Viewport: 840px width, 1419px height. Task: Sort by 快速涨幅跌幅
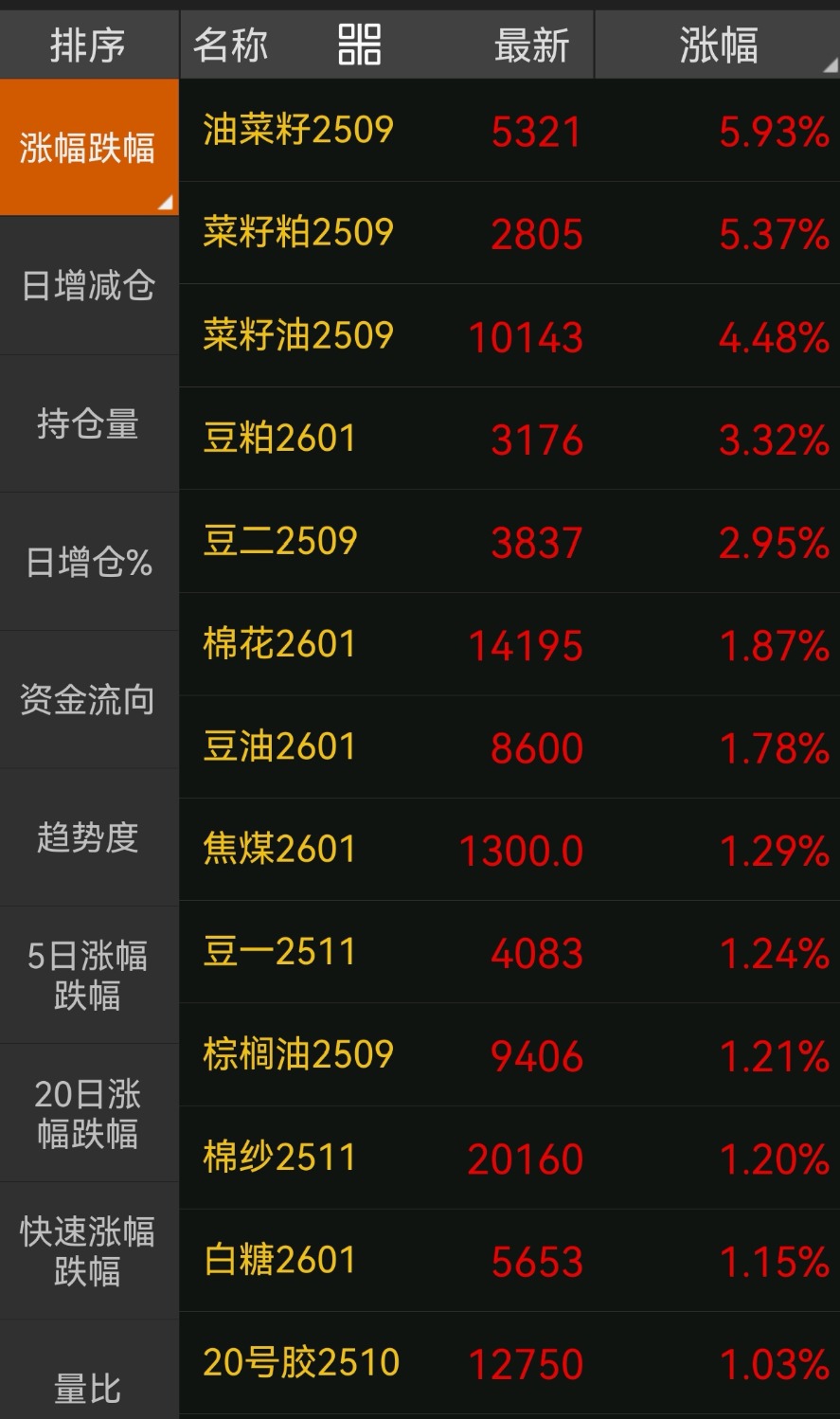(88, 1250)
